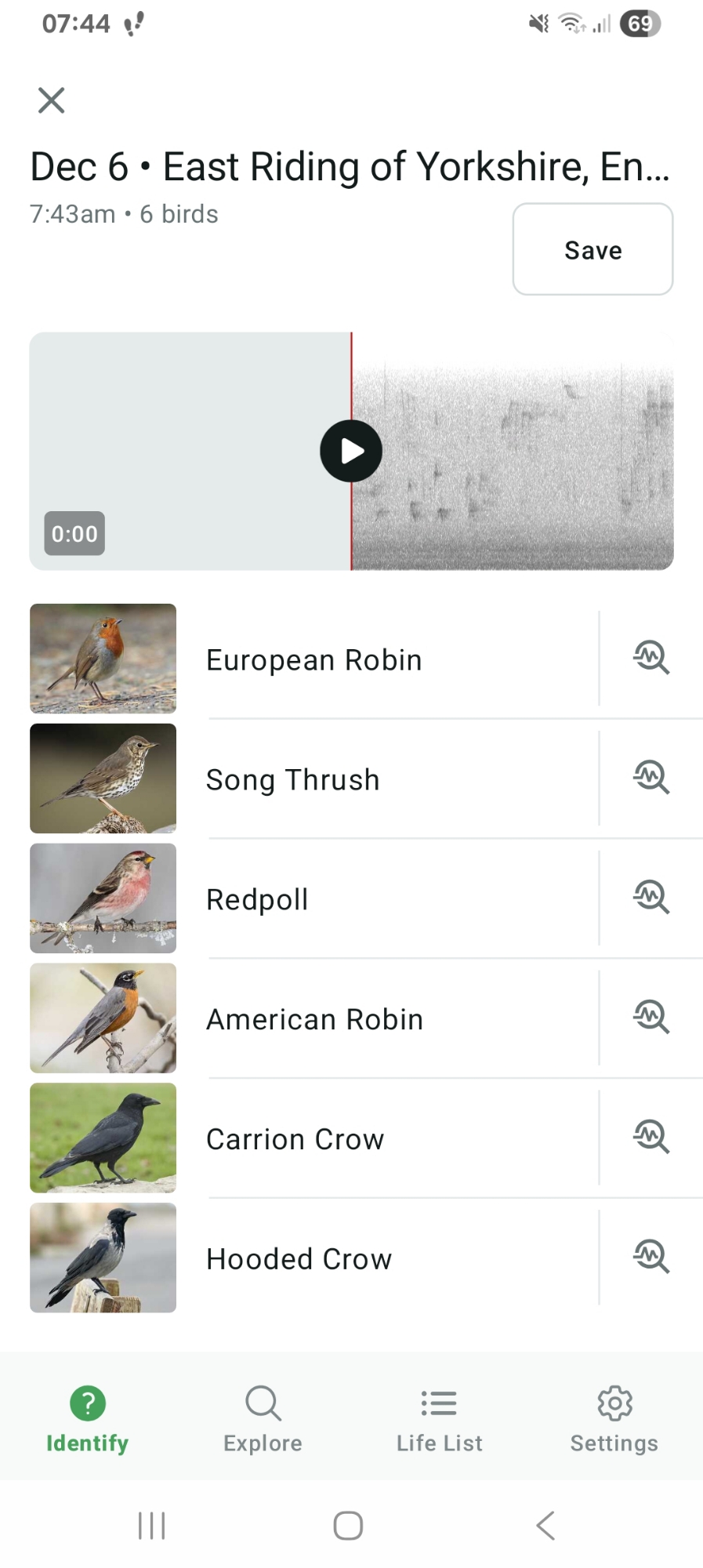
Task: Open the American Robin entry
Action: [x=313, y=1019]
